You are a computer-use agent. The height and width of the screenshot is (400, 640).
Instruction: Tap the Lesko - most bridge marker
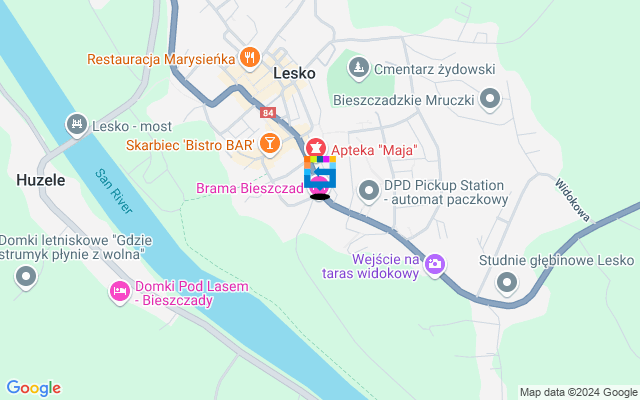[x=75, y=126]
